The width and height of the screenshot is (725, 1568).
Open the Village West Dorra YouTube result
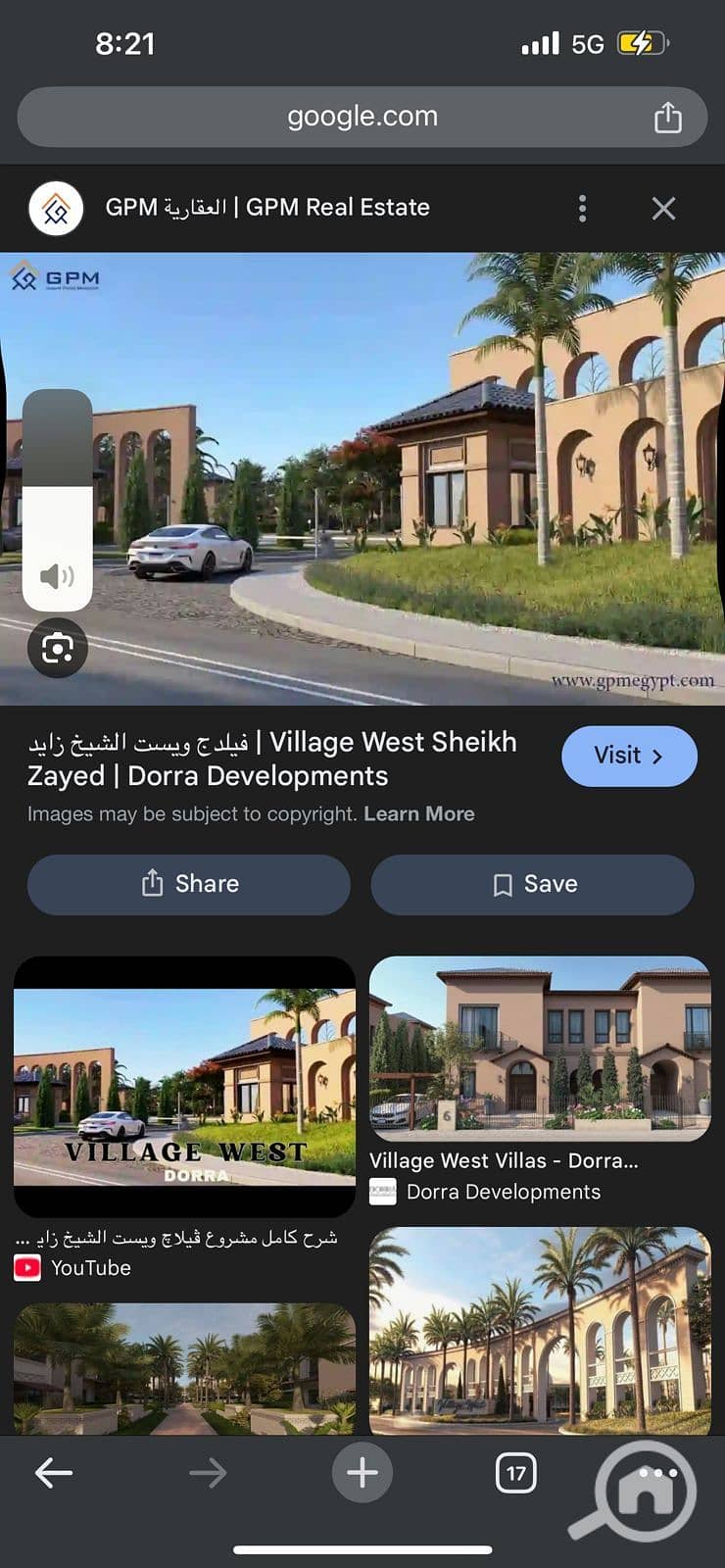coord(184,1086)
